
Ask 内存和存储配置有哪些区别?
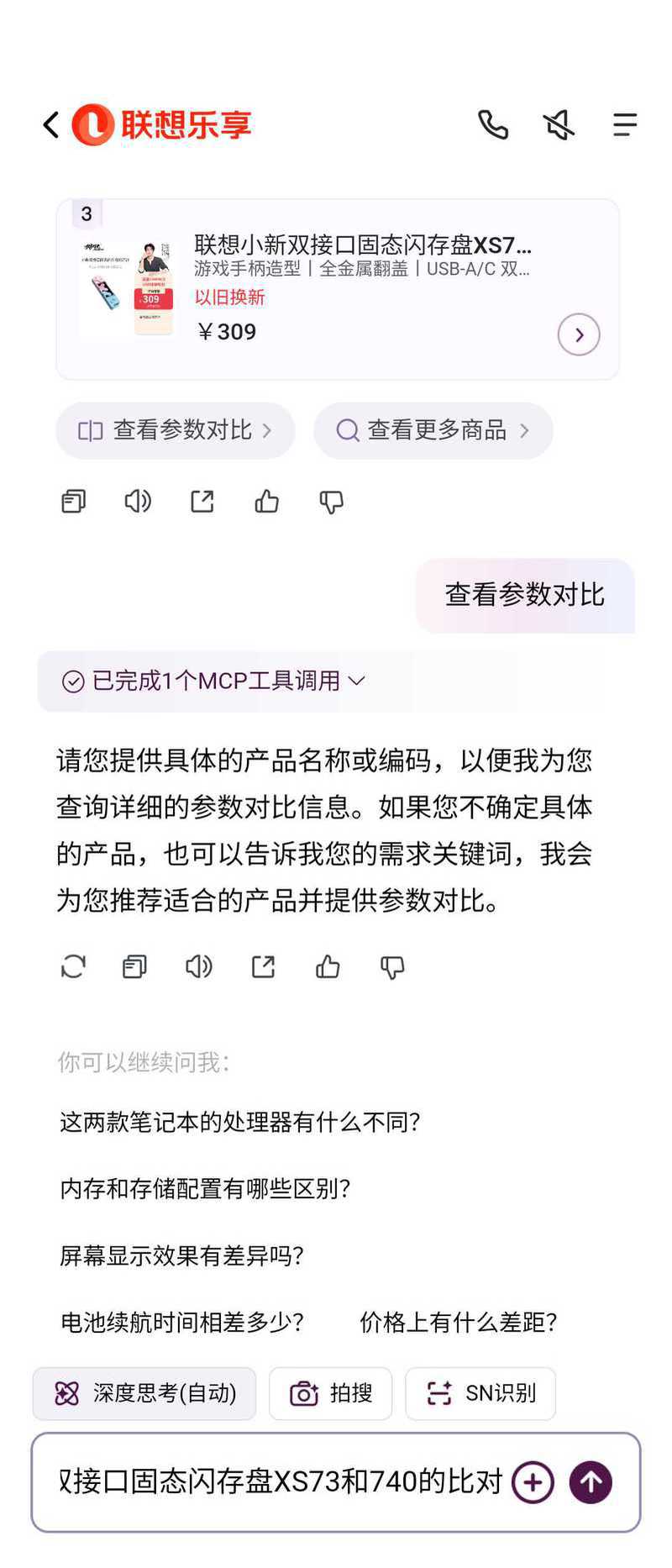[205, 1188]
